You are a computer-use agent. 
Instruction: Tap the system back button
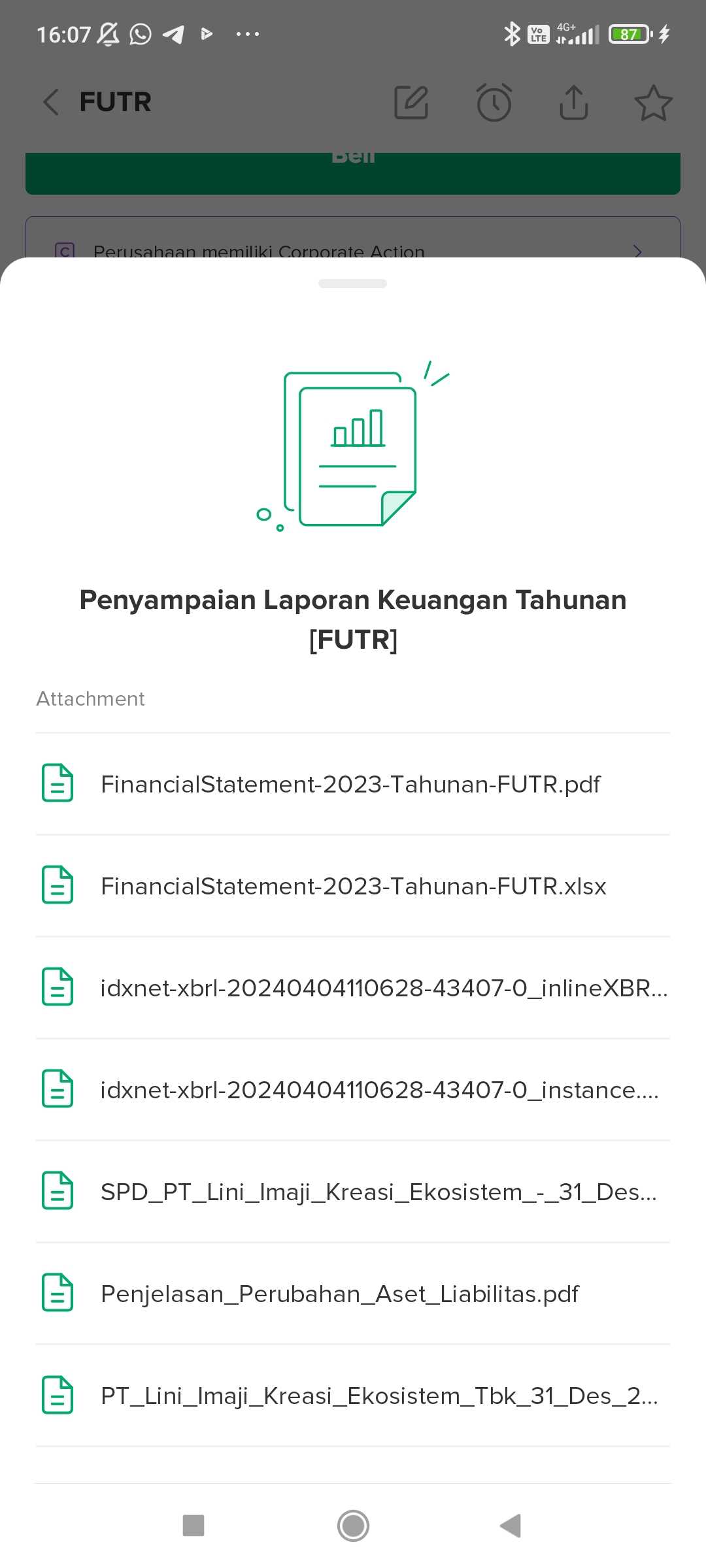[x=511, y=1526]
